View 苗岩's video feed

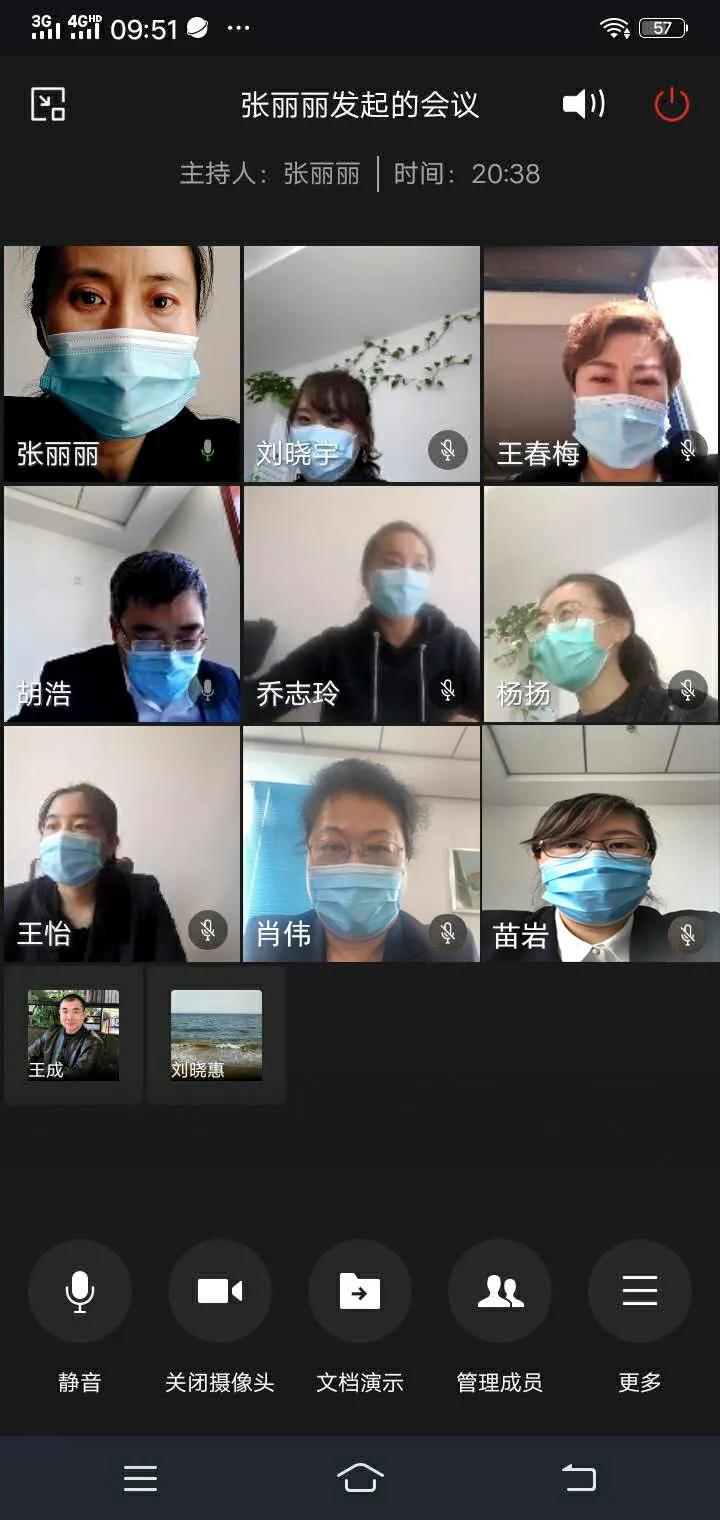(601, 844)
